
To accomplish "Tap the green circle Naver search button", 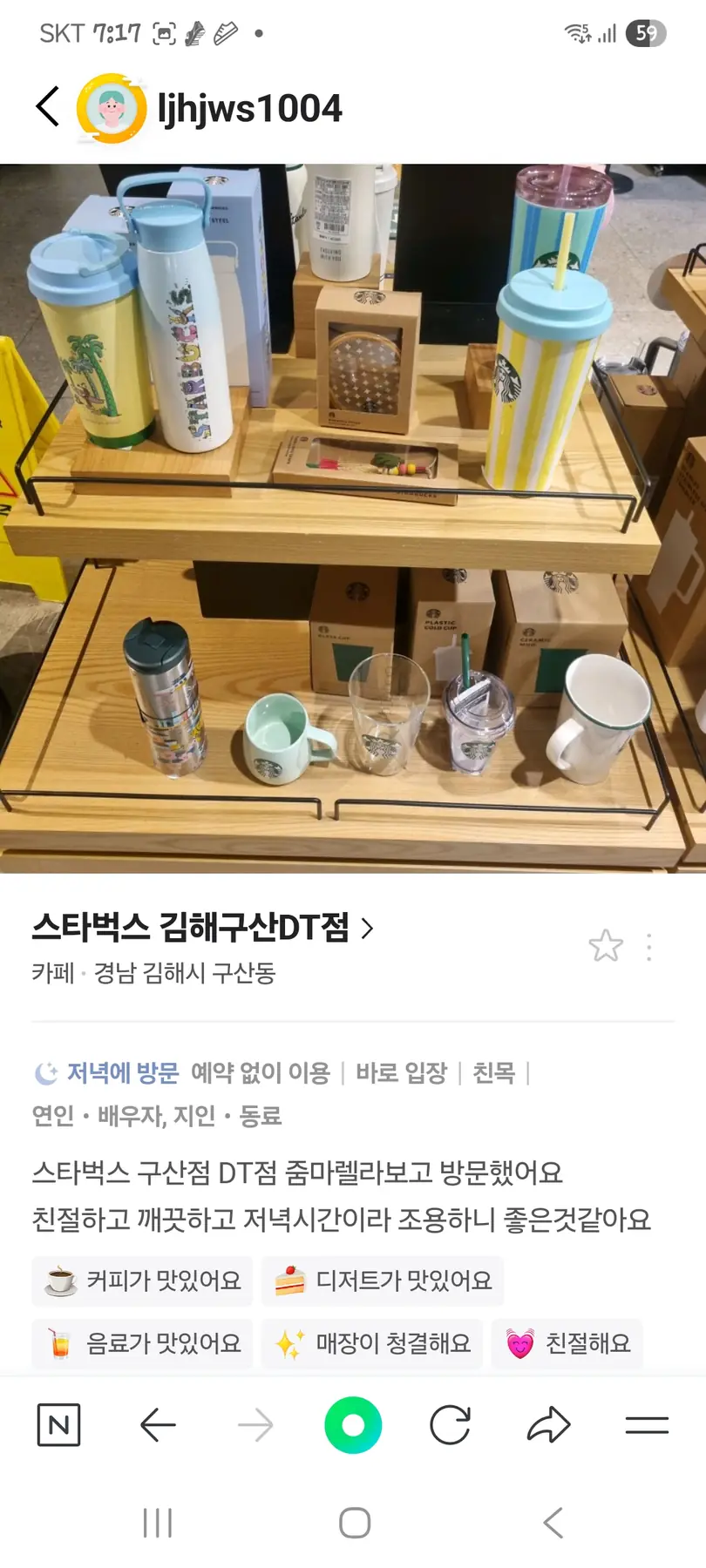I will pos(353,1425).
